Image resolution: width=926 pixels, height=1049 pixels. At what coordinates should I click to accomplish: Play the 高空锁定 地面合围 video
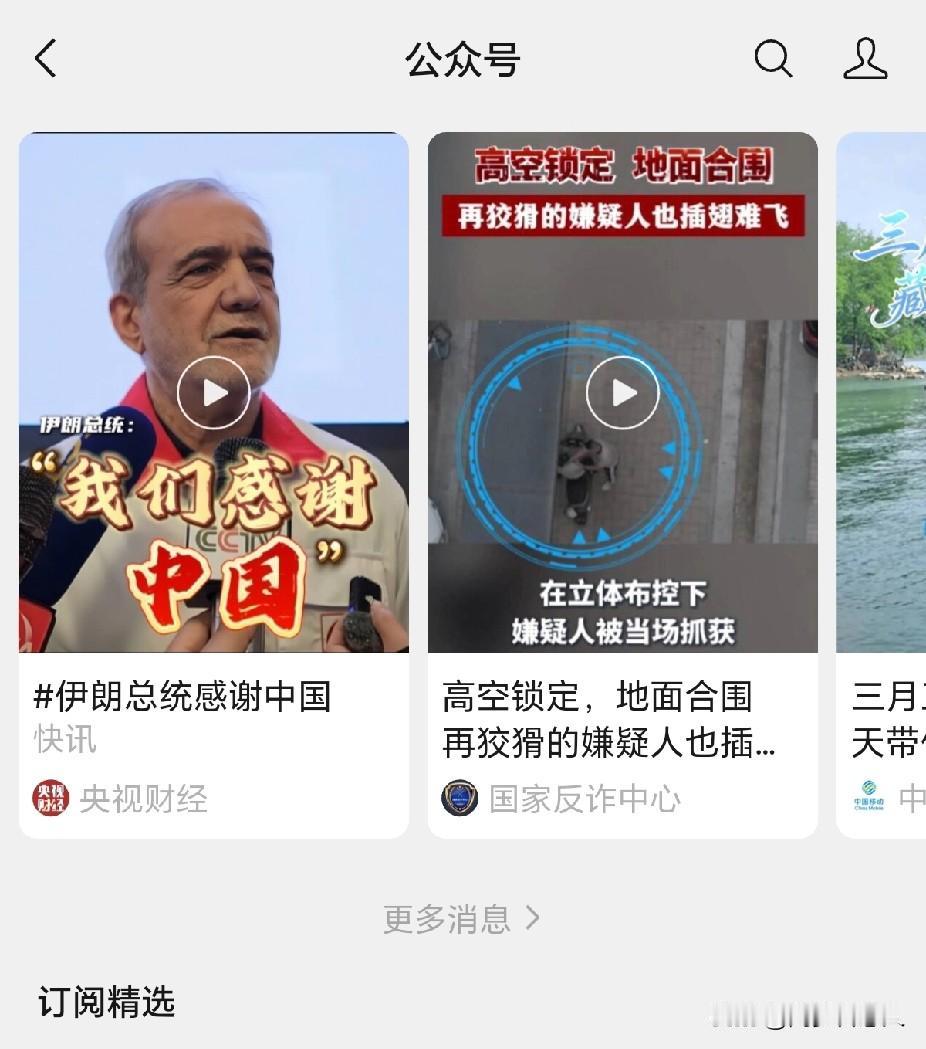622,393
